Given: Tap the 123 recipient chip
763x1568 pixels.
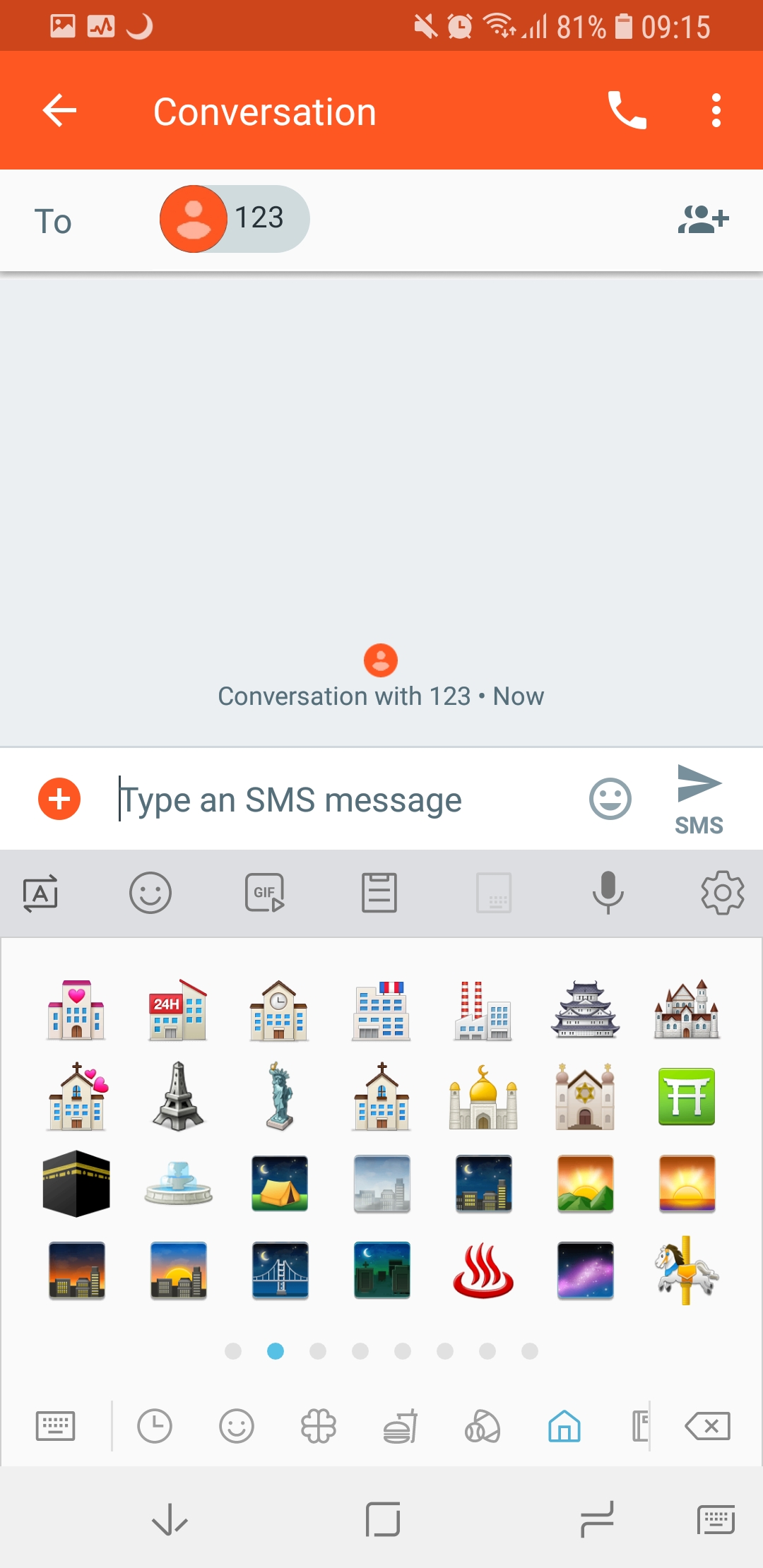Looking at the screenshot, I should 235,219.
